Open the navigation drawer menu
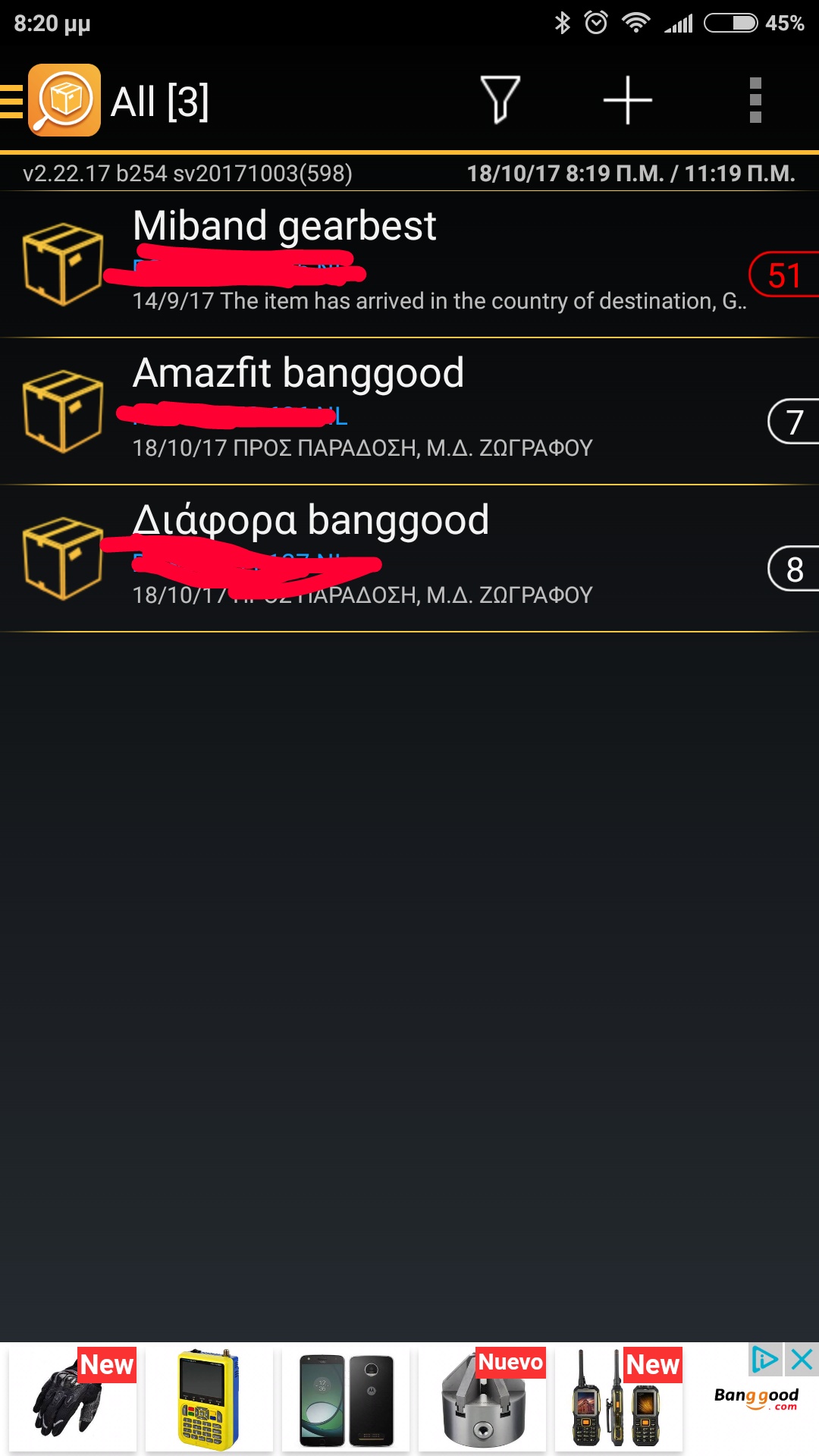Screen dimensions: 819x1456 point(12,101)
